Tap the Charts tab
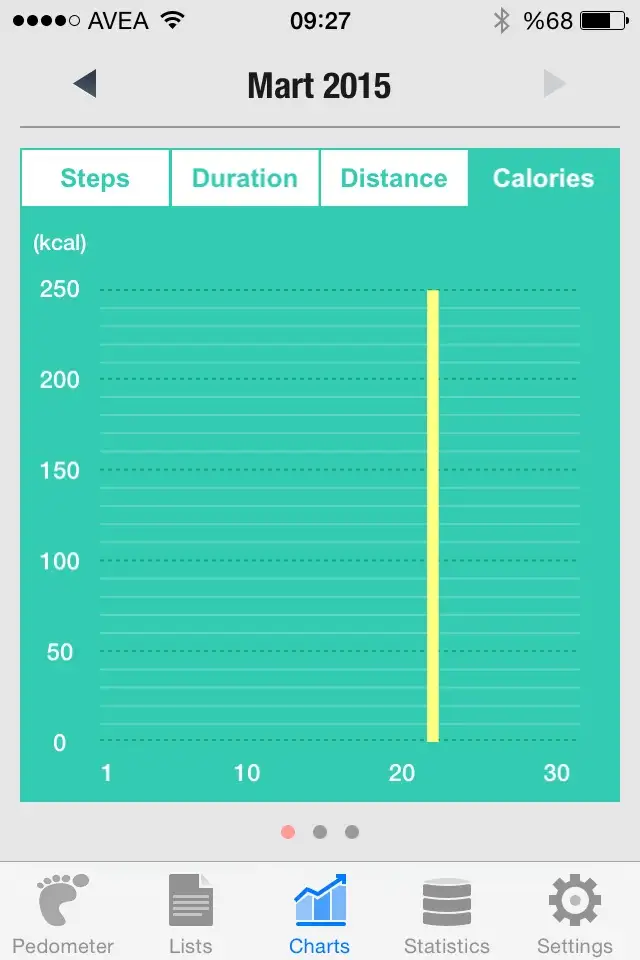The image size is (640, 960). (320, 914)
